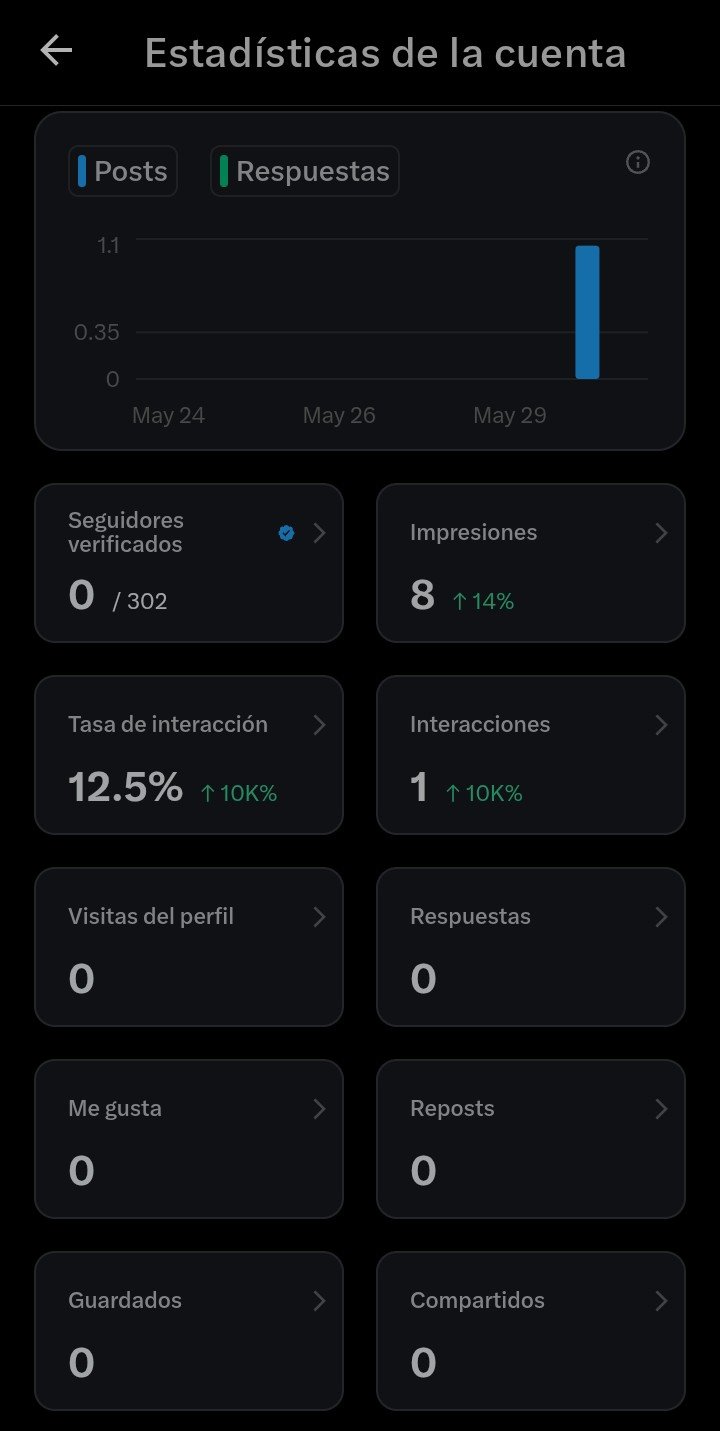Go back using the arrow icon
This screenshot has height=1431, width=720.
tap(56, 51)
